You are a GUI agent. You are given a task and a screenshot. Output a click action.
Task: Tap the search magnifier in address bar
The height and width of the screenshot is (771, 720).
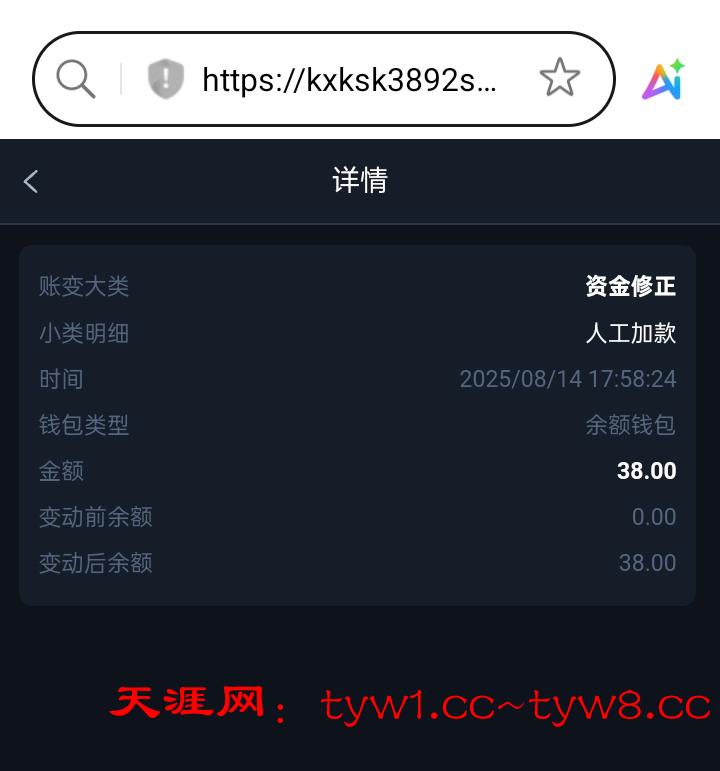click(76, 78)
